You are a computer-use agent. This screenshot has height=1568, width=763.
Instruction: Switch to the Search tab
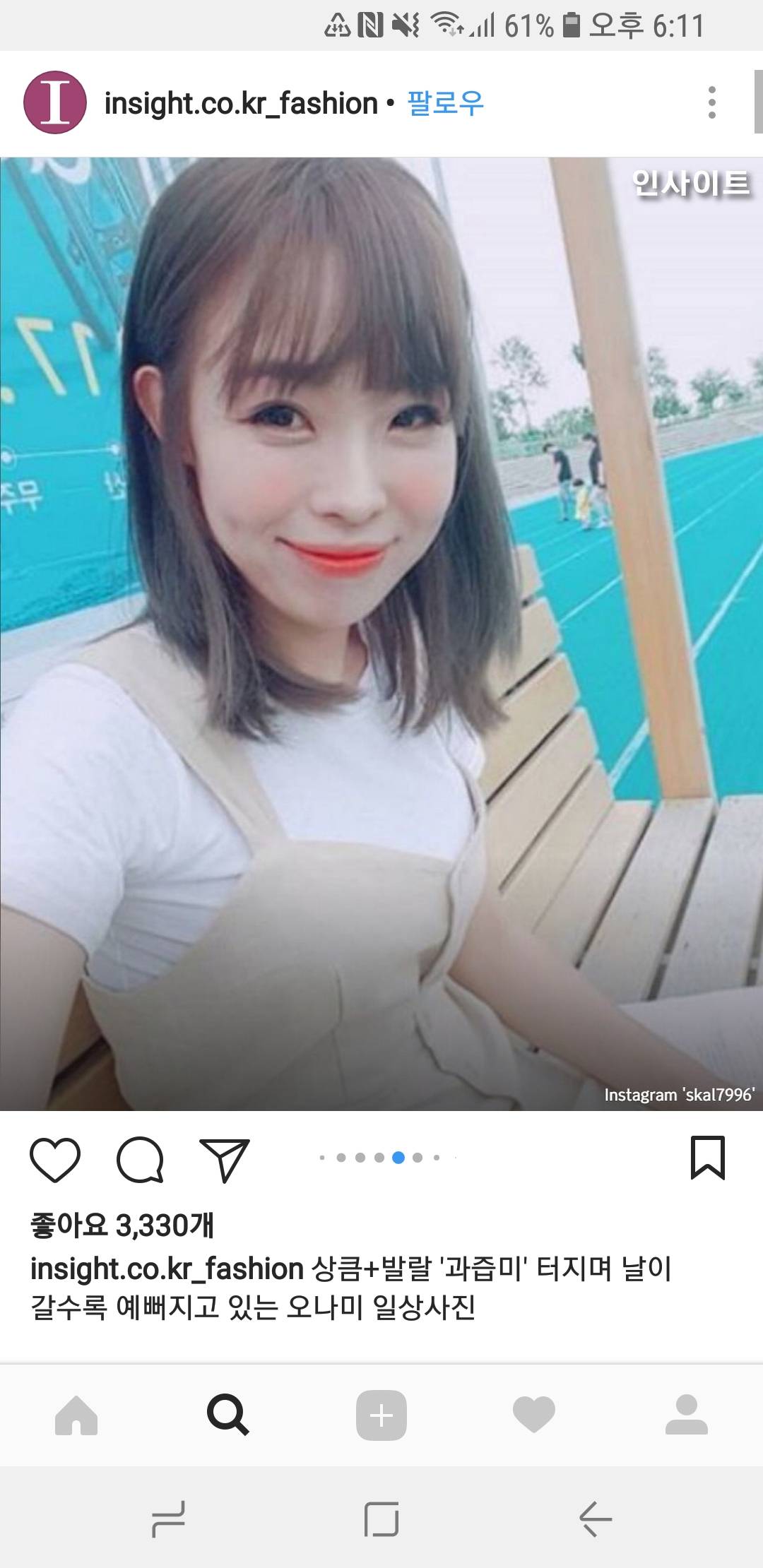coord(227,1415)
